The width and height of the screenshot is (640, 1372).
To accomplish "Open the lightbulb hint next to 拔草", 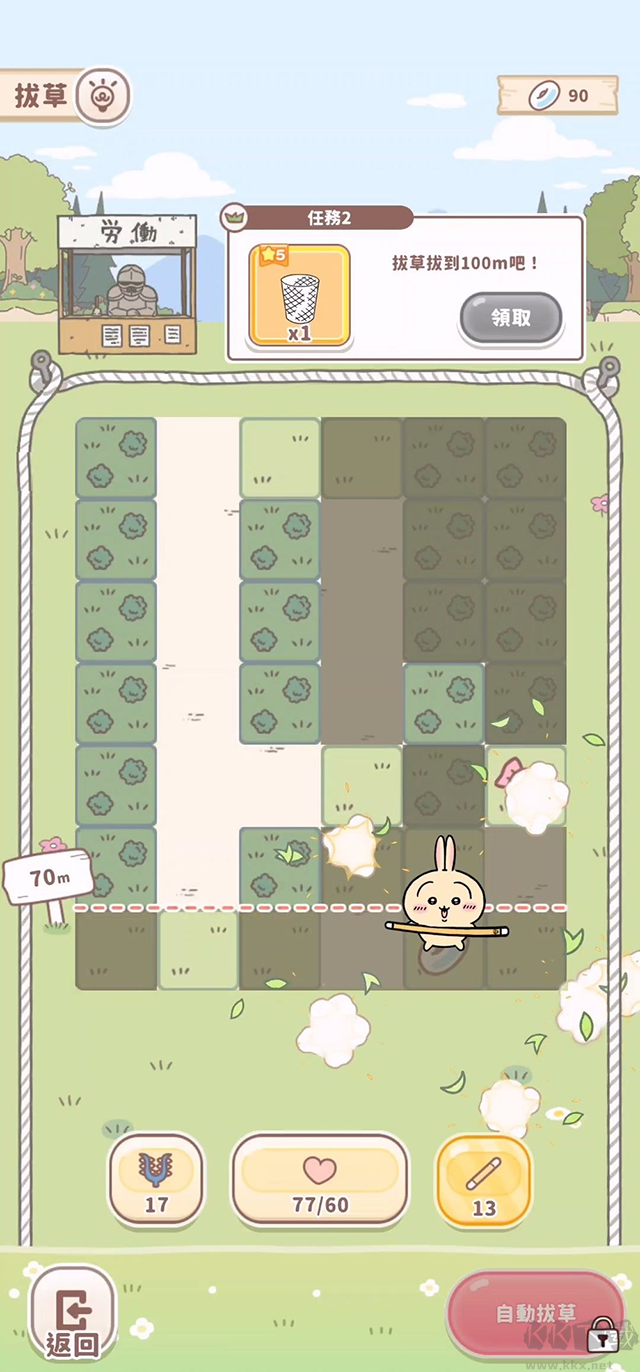I will 103,97.
